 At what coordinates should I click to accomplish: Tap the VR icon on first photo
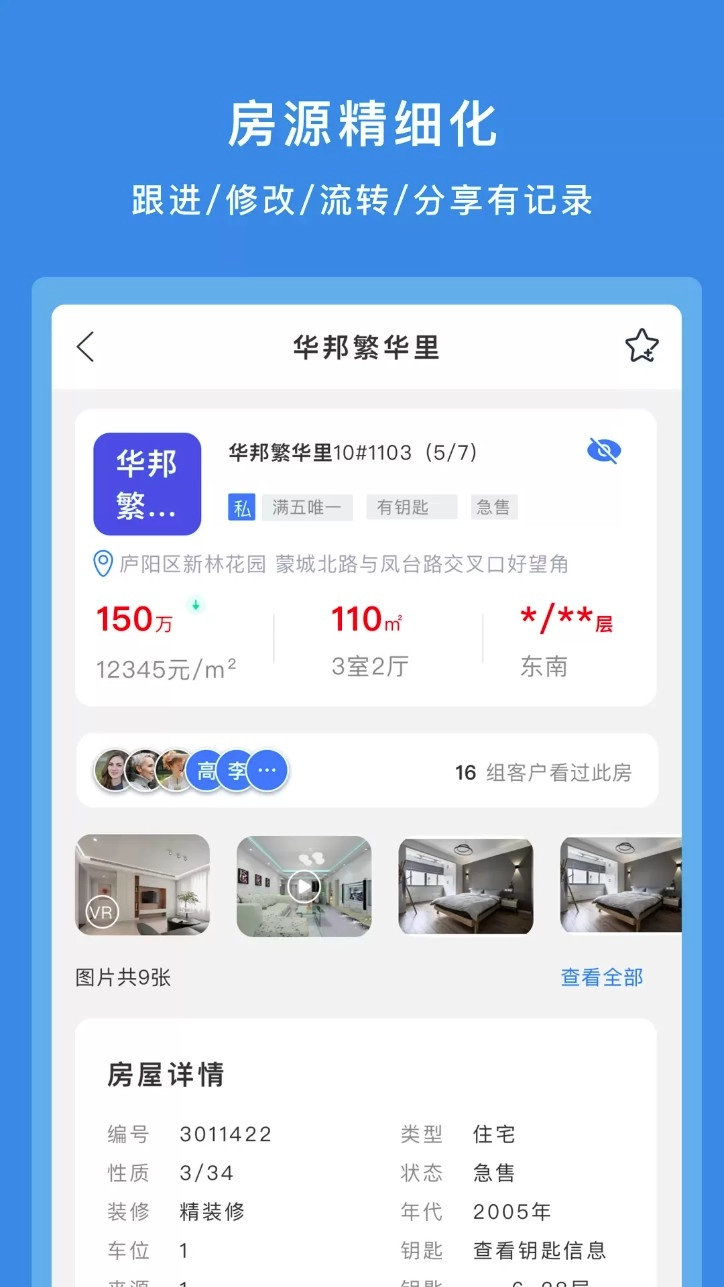[x=101, y=913]
